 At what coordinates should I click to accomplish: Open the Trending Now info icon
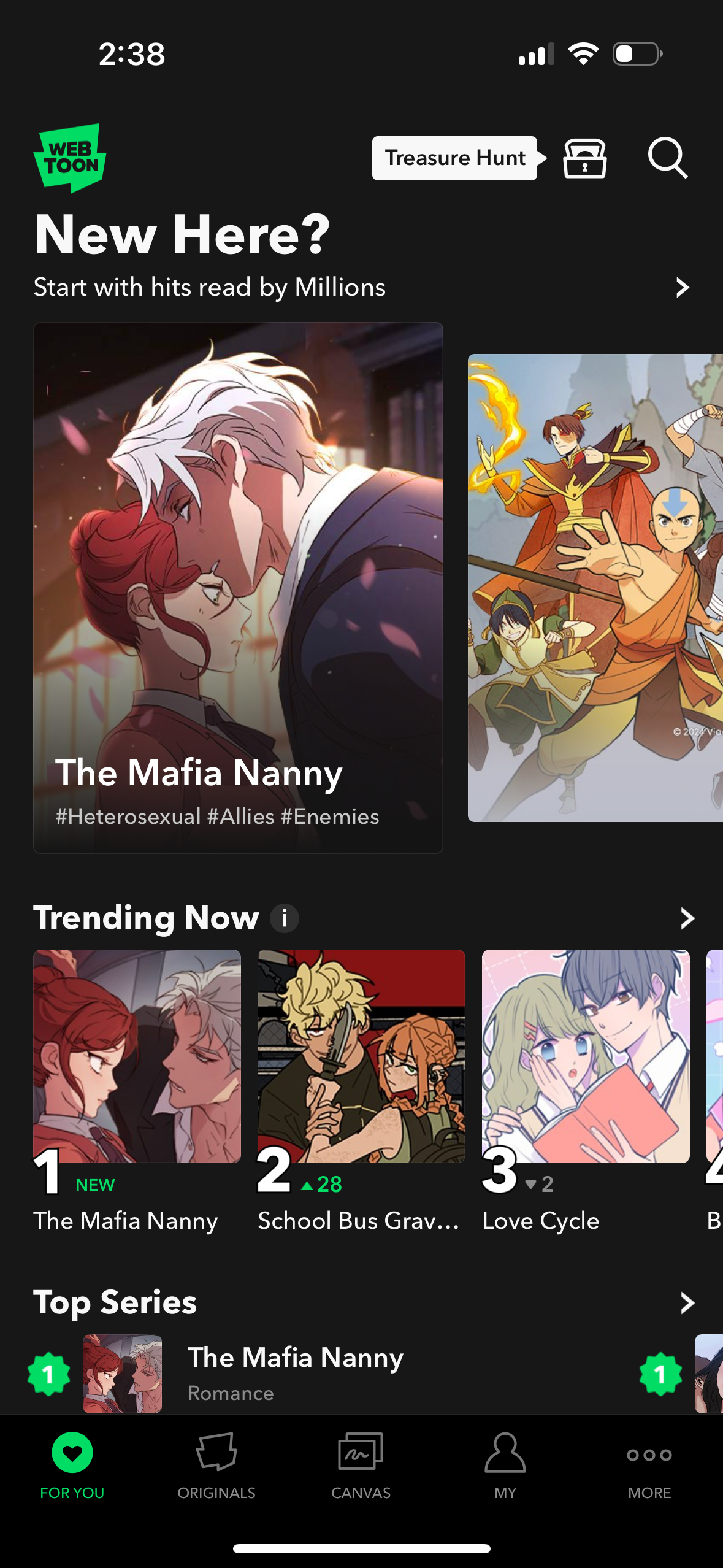pyautogui.click(x=284, y=918)
